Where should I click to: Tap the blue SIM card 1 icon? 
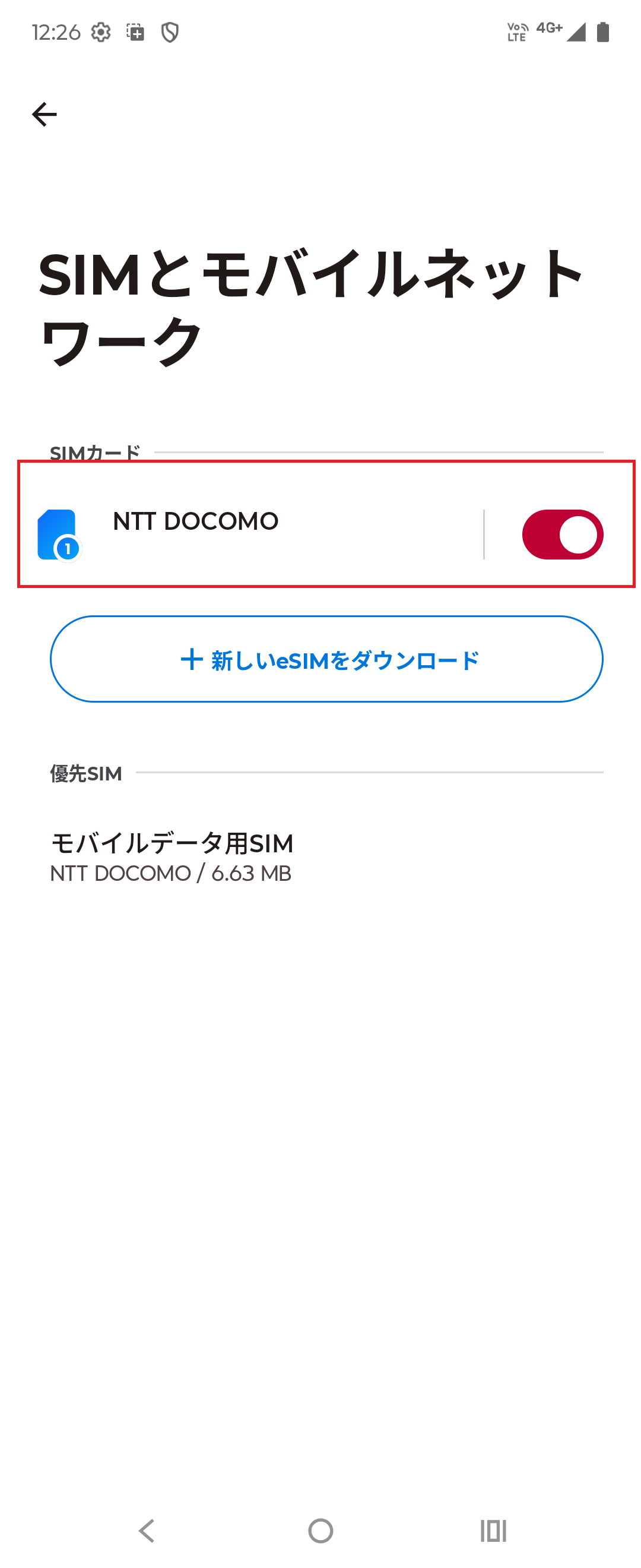coord(59,533)
